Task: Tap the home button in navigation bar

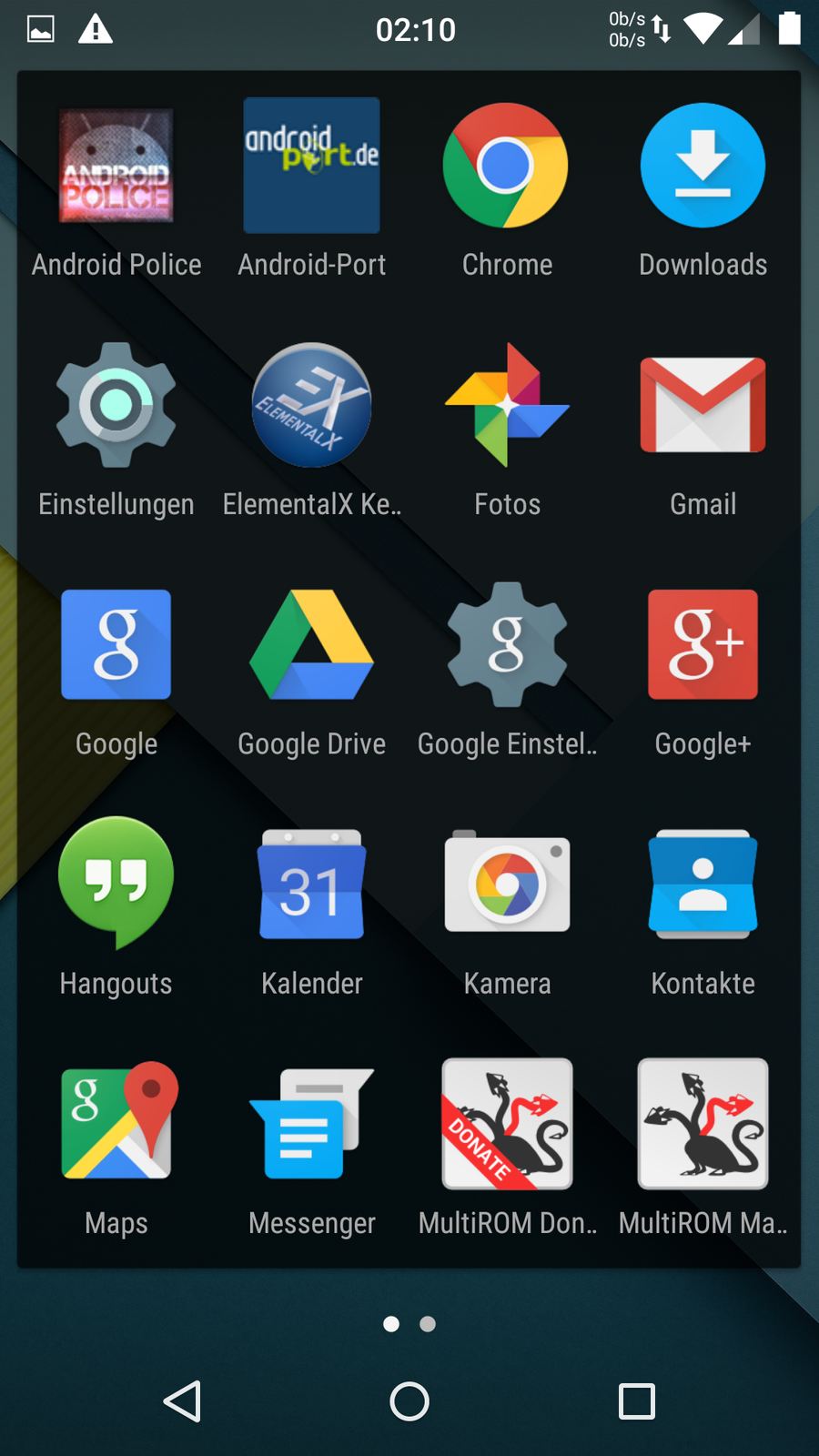Action: [x=409, y=1401]
